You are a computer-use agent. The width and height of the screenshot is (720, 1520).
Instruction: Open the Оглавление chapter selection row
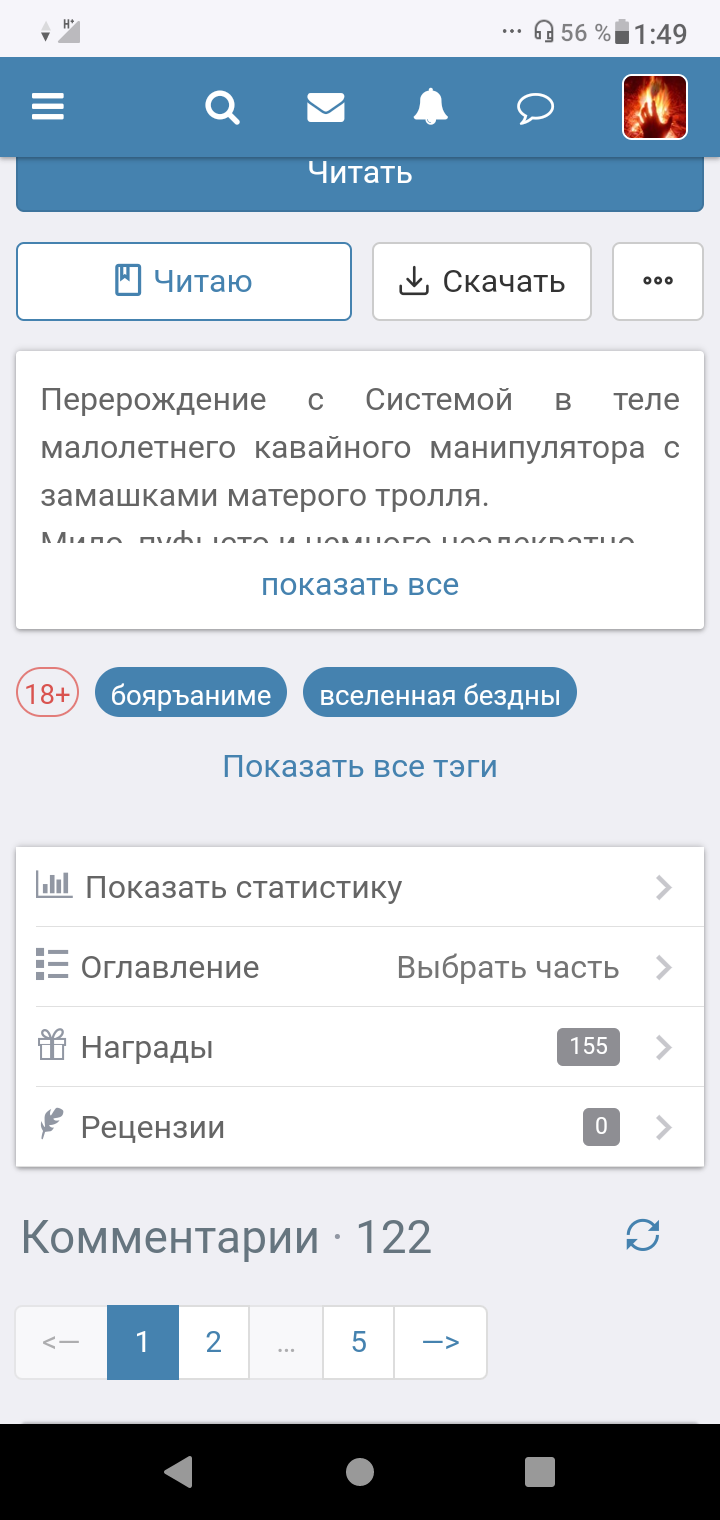[x=360, y=967]
